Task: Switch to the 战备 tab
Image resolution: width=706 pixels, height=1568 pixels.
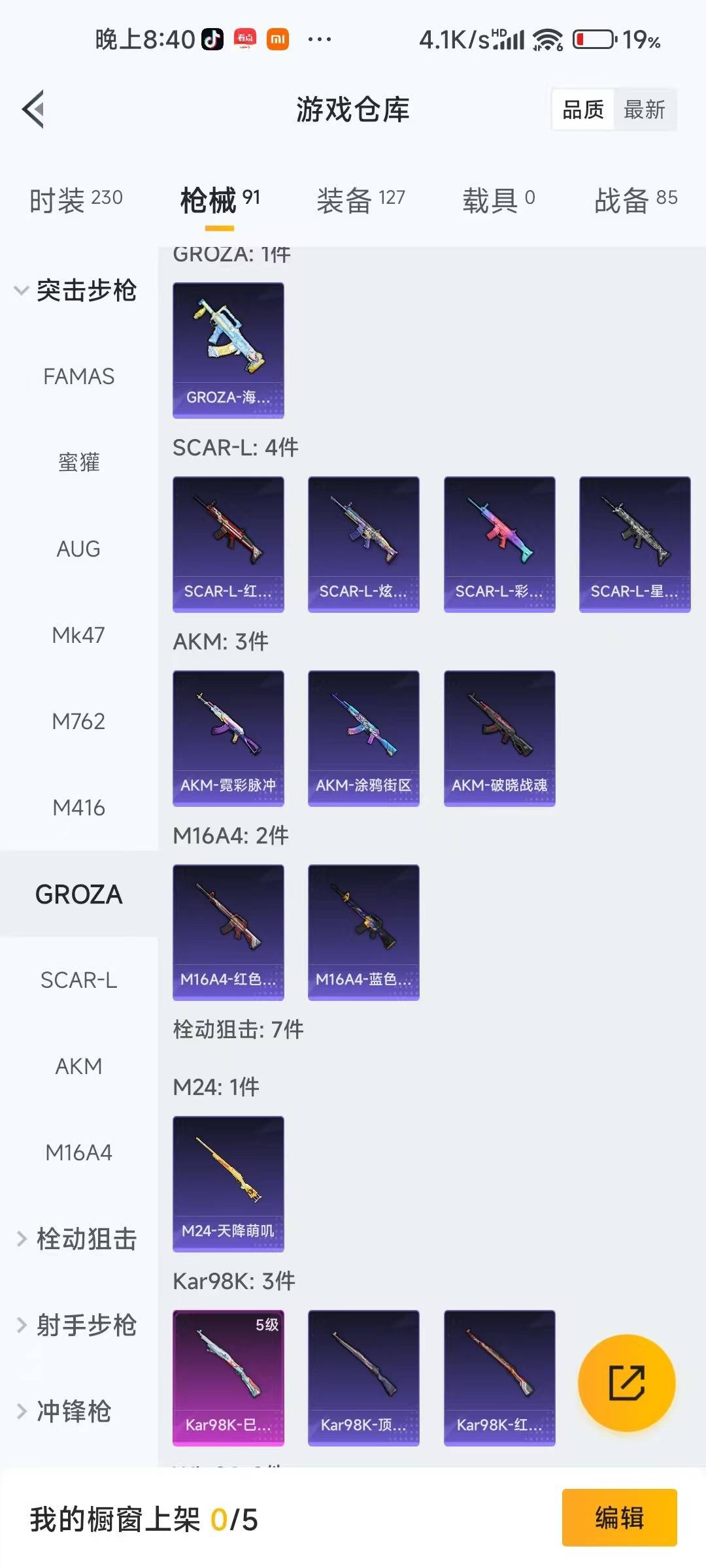Action: tap(635, 200)
